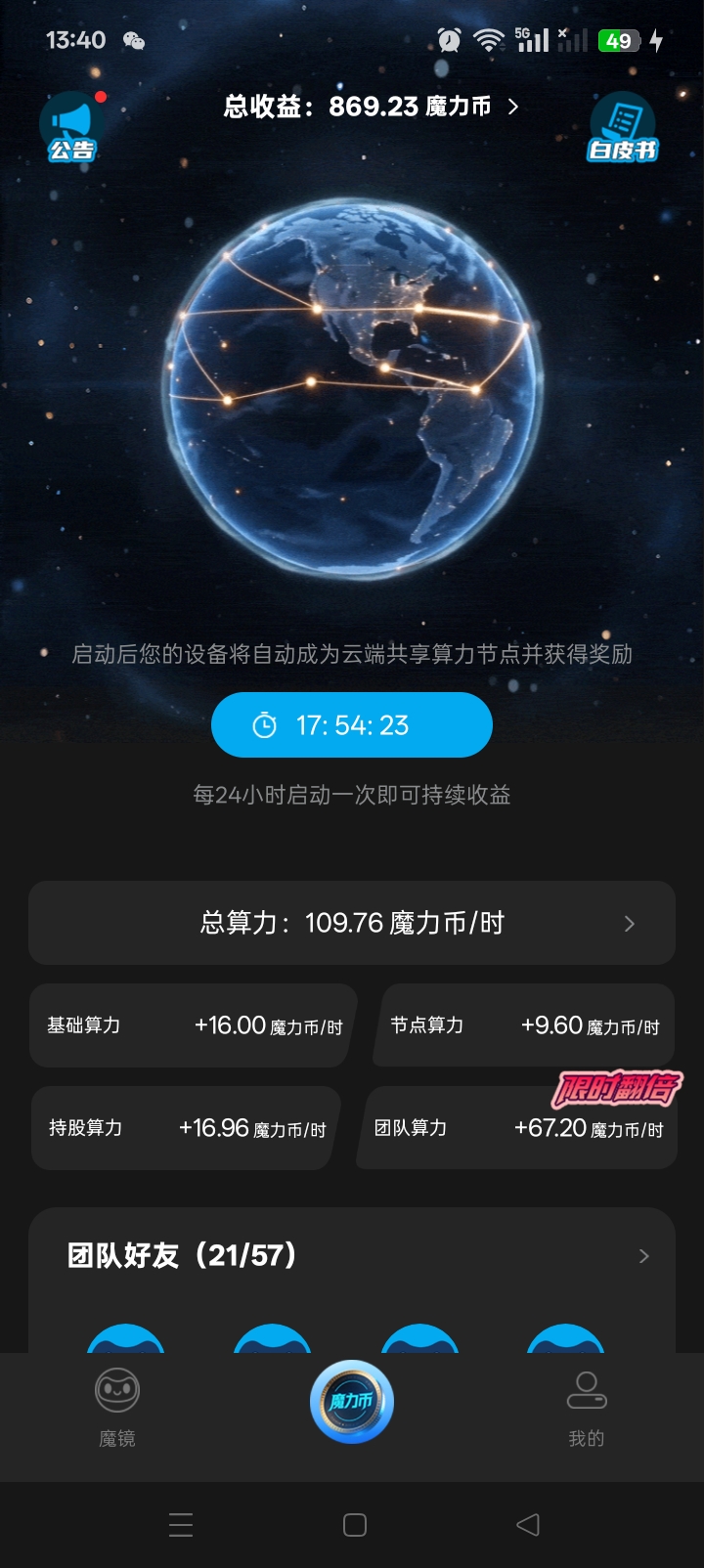This screenshot has height=1568, width=704.
Task: Open the 白皮书 whitepaper icon
Action: 623,127
